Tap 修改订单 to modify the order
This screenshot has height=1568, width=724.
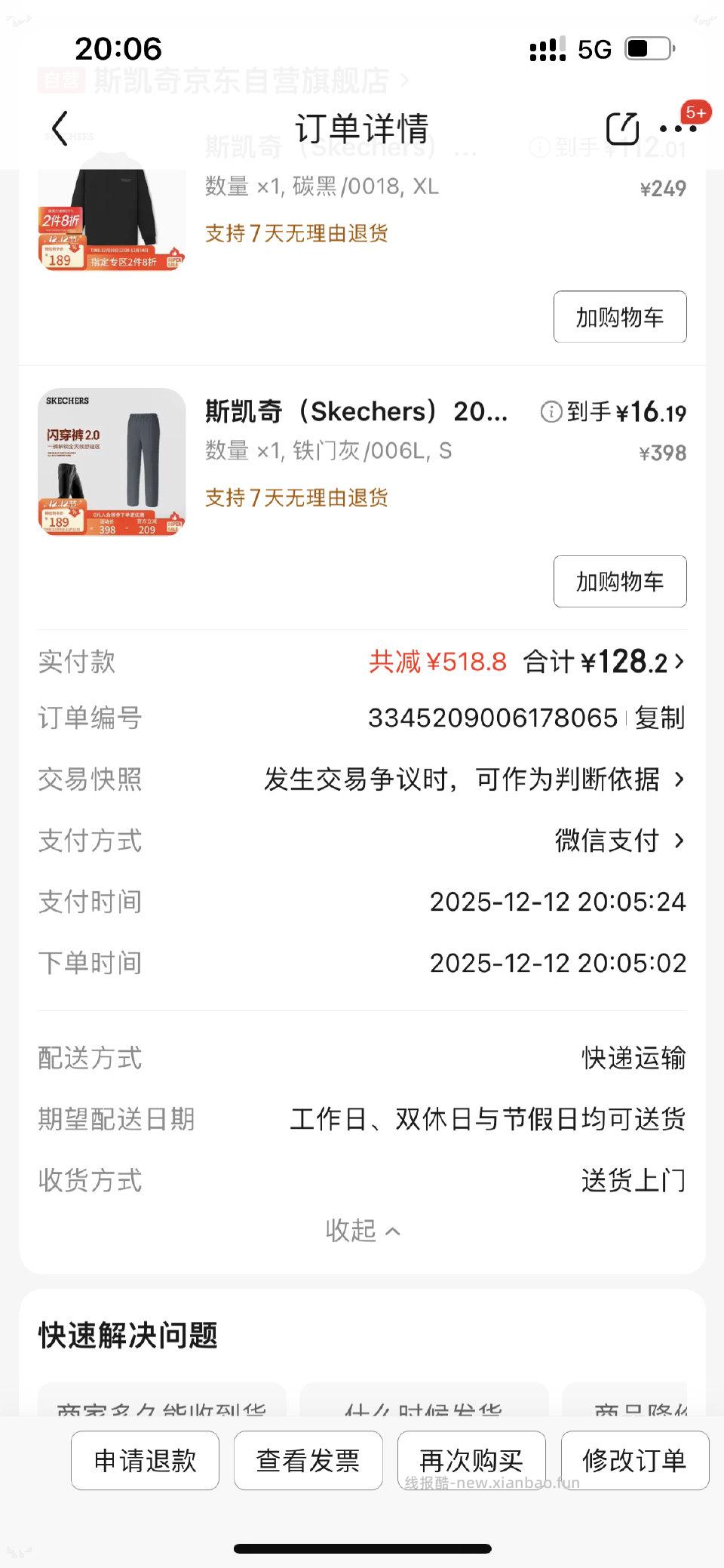[634, 1460]
